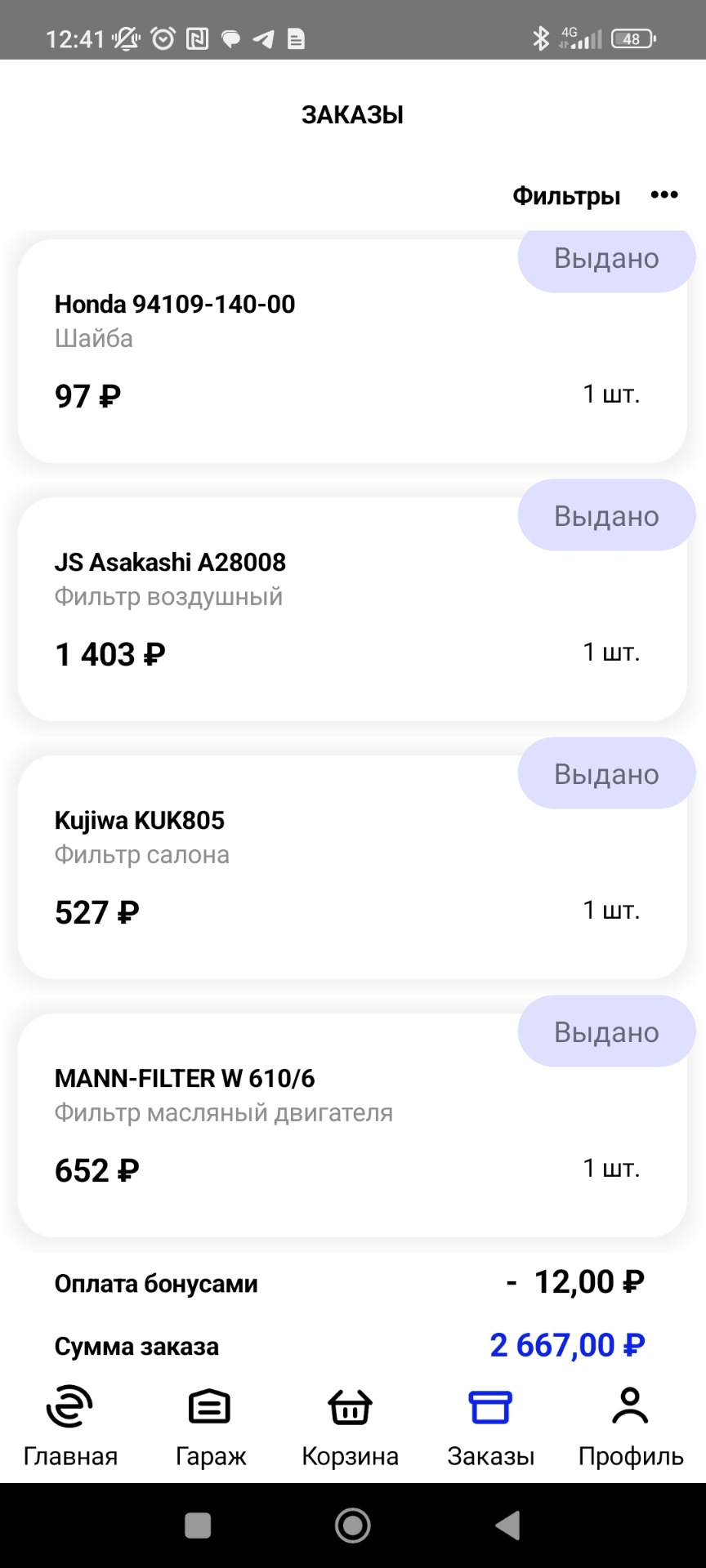The width and height of the screenshot is (706, 1568).
Task: Tap the three-dot overflow menu icon
Action: pos(664,194)
